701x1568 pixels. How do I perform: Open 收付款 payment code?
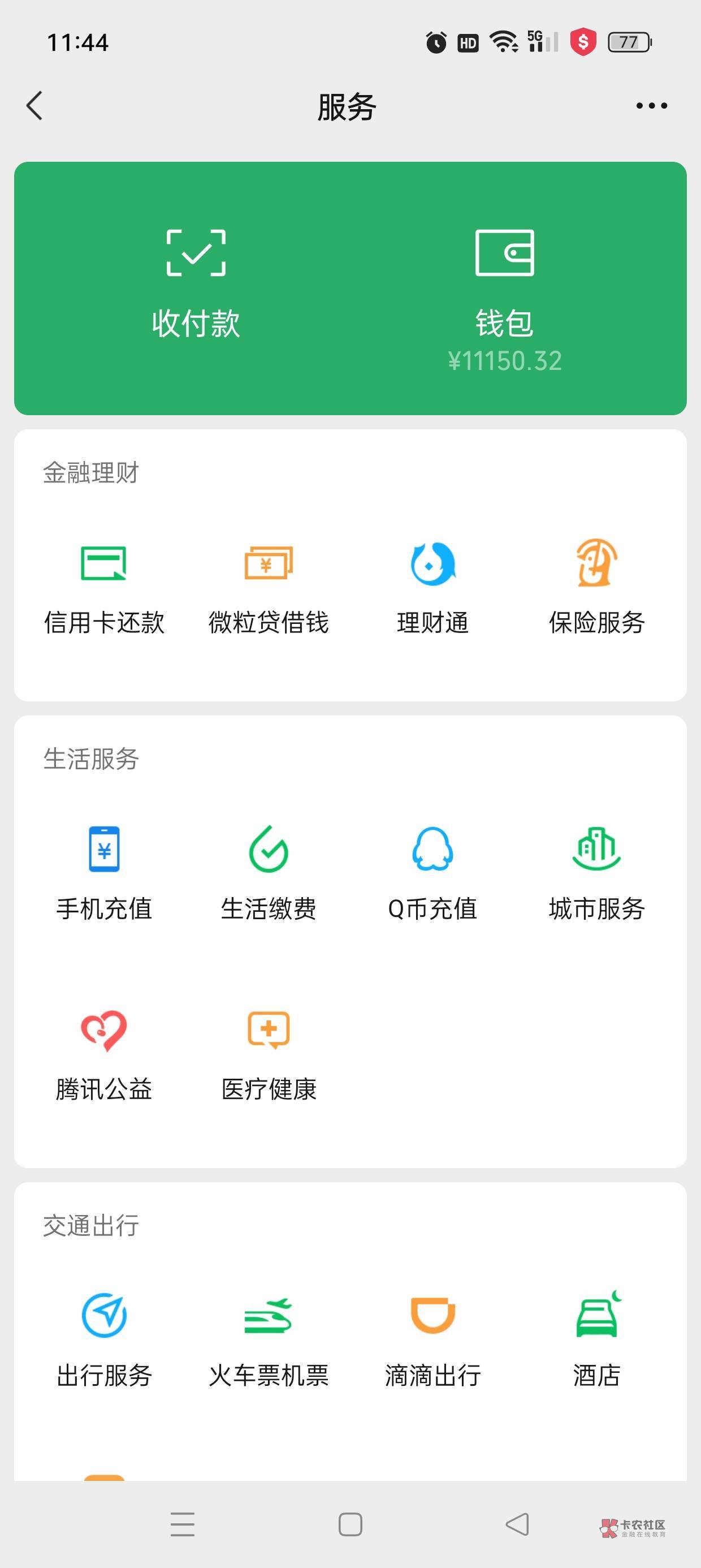(196, 285)
